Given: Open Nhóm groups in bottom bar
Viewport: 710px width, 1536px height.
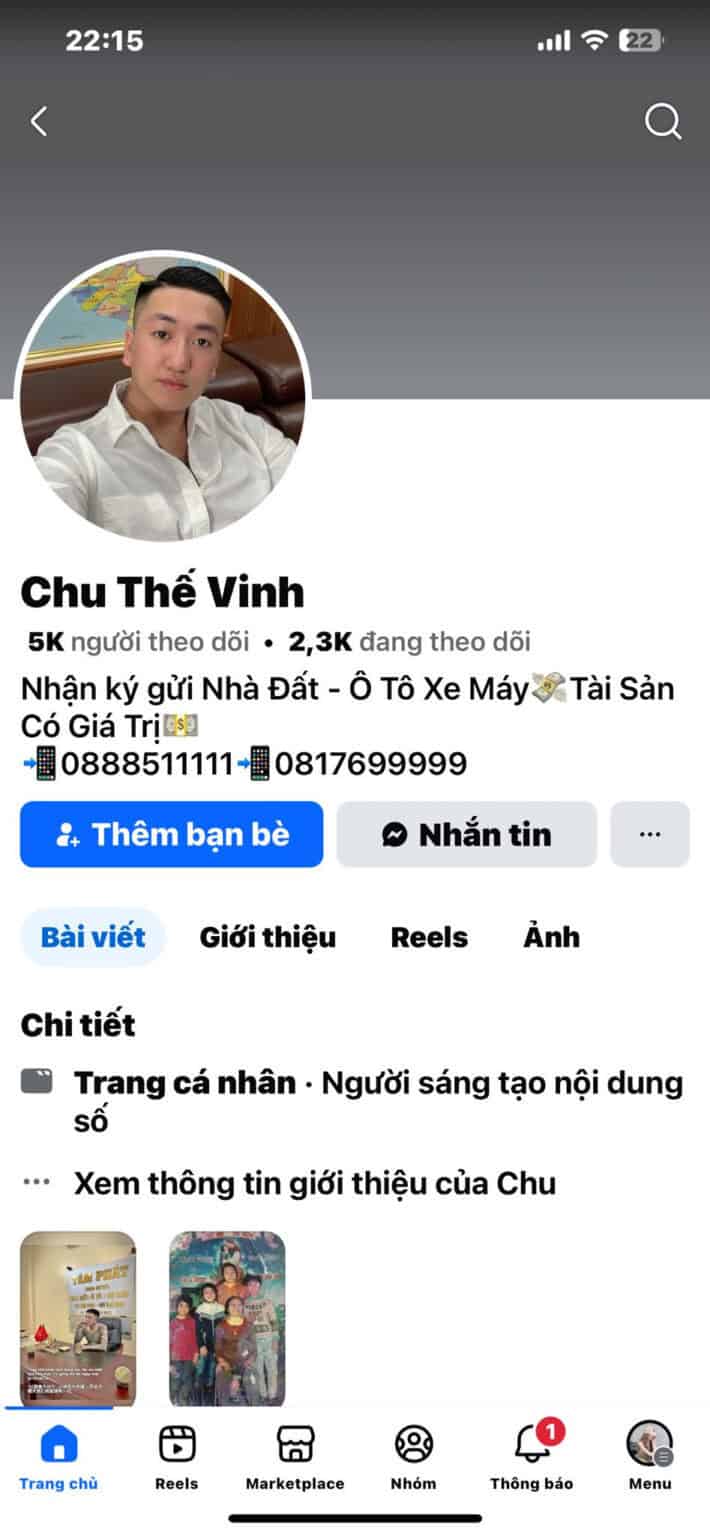Looking at the screenshot, I should pos(413,1456).
